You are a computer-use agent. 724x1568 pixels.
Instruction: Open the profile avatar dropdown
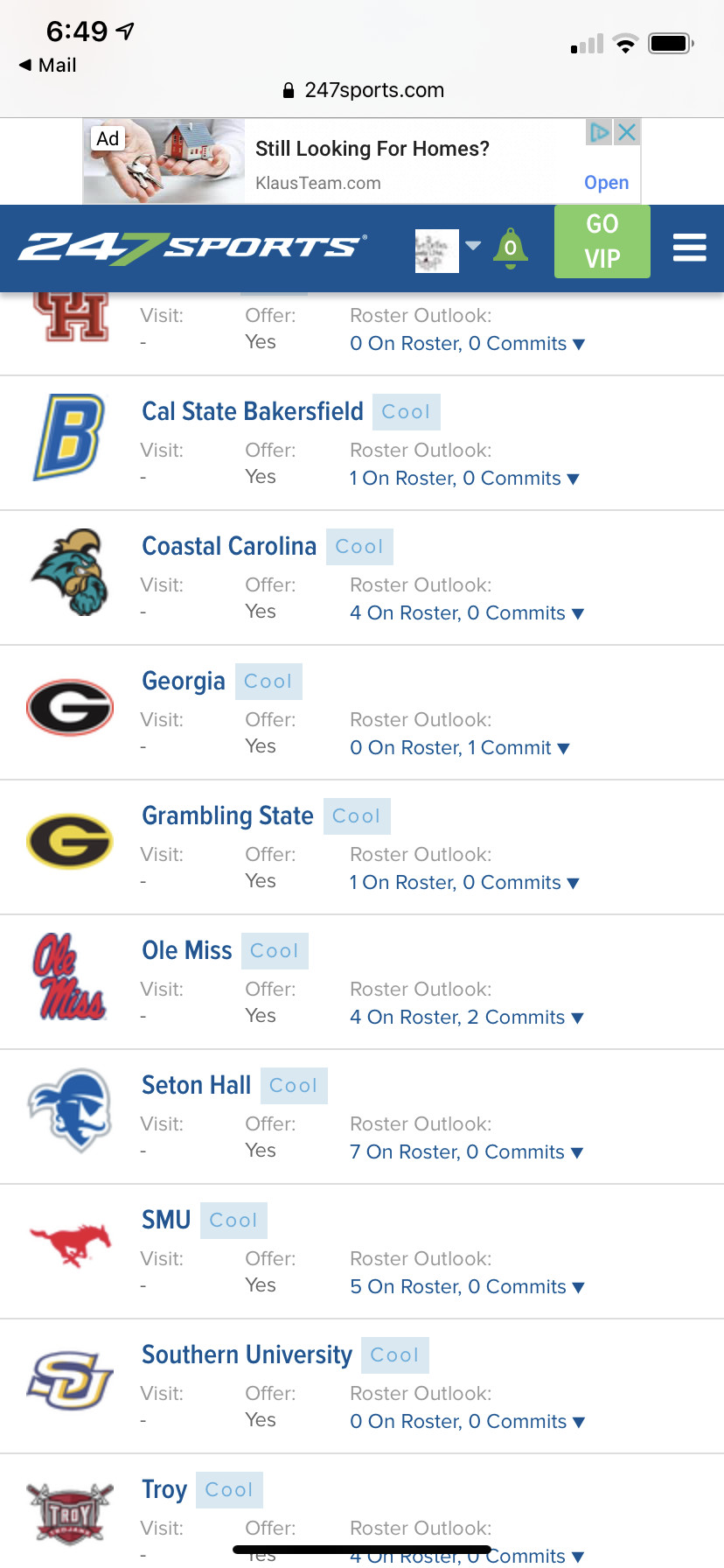point(448,250)
